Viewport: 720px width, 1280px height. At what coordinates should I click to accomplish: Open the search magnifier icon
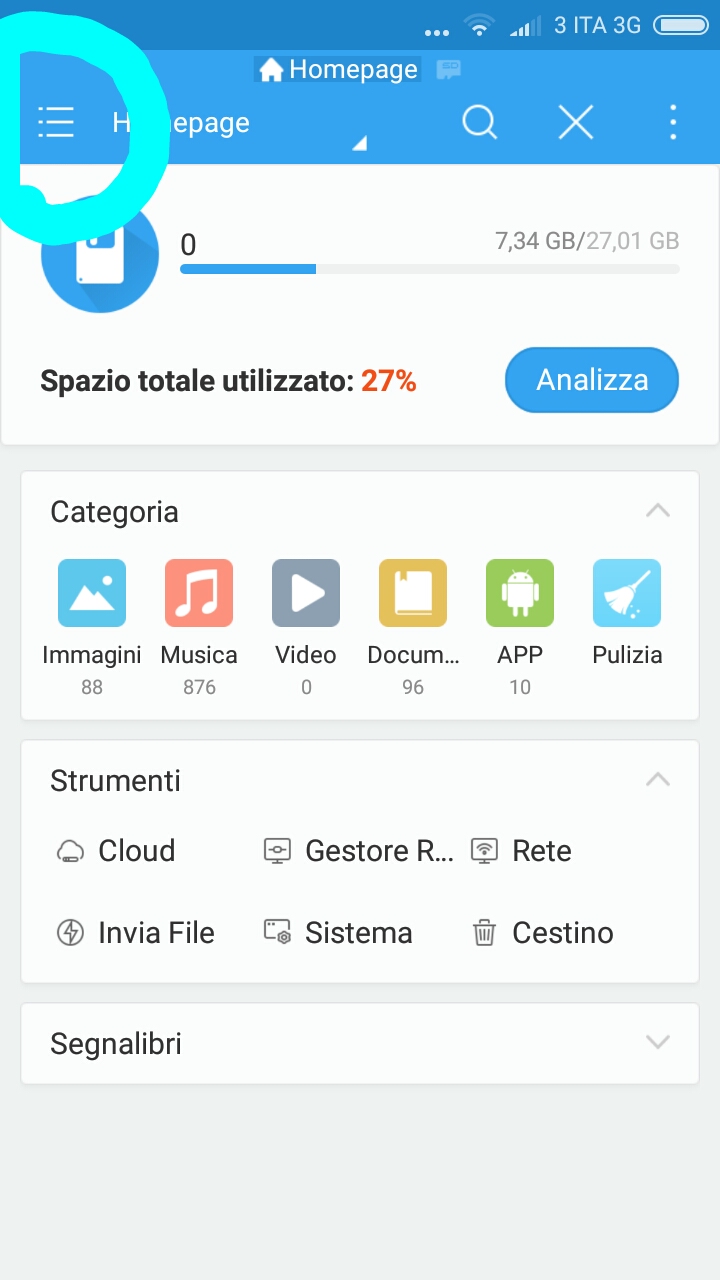[x=480, y=123]
